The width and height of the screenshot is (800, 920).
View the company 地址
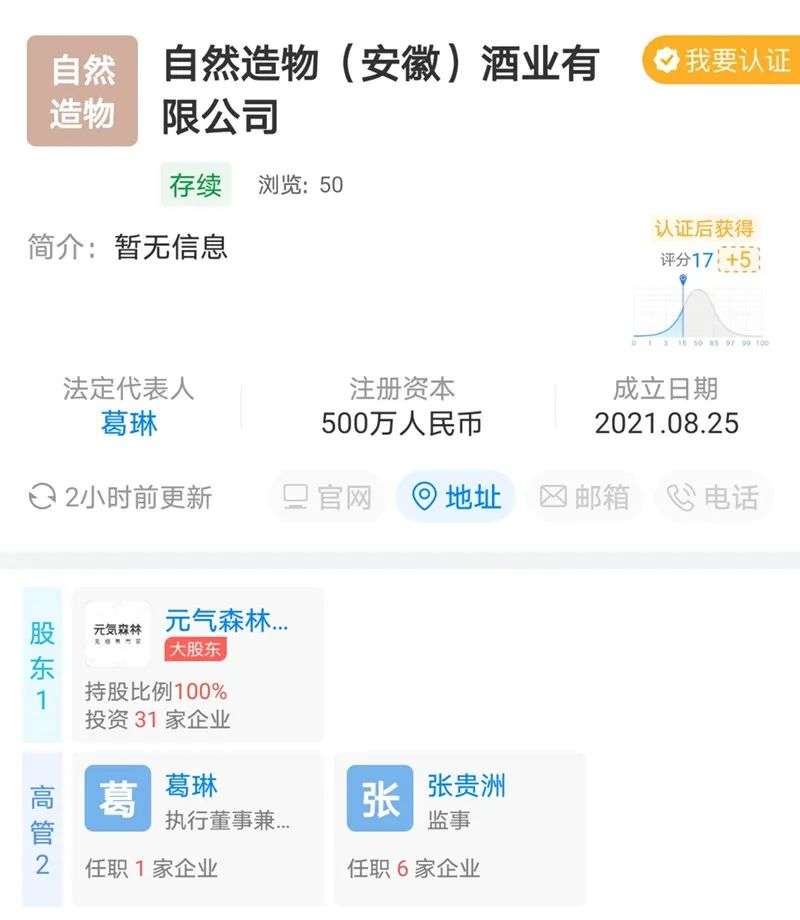point(457,497)
